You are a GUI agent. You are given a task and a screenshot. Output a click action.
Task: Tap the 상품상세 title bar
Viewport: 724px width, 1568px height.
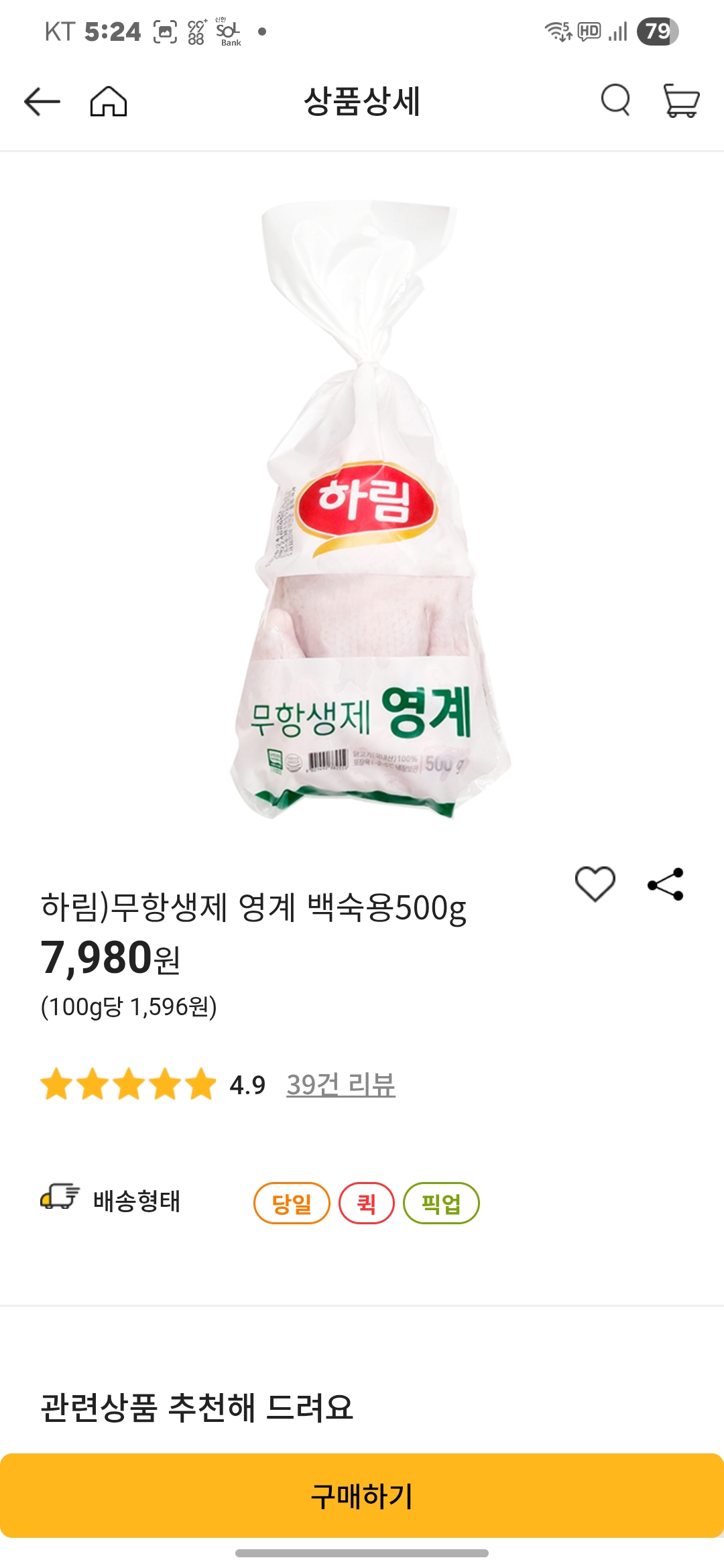coord(362,102)
